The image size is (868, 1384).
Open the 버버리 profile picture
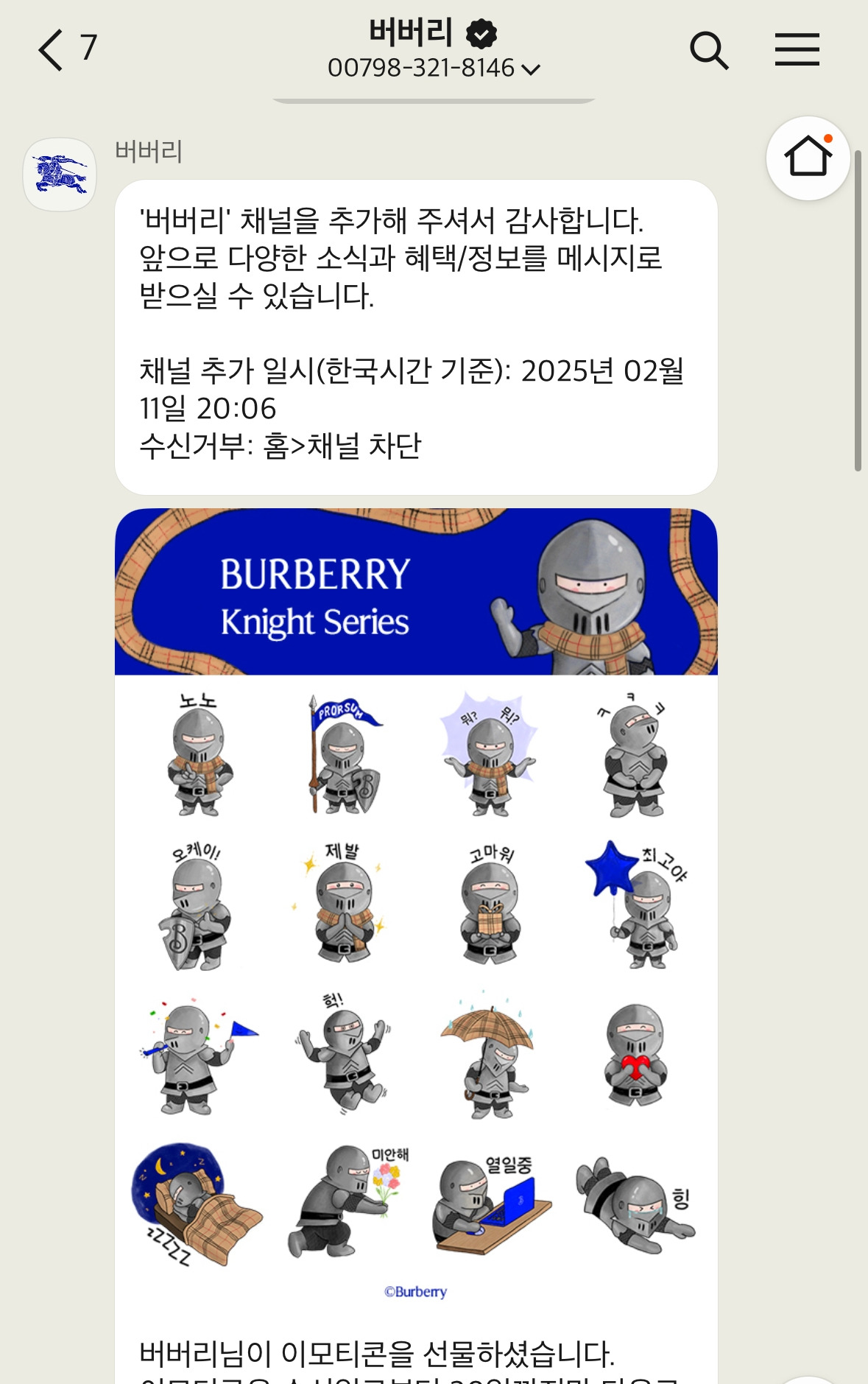click(x=60, y=175)
